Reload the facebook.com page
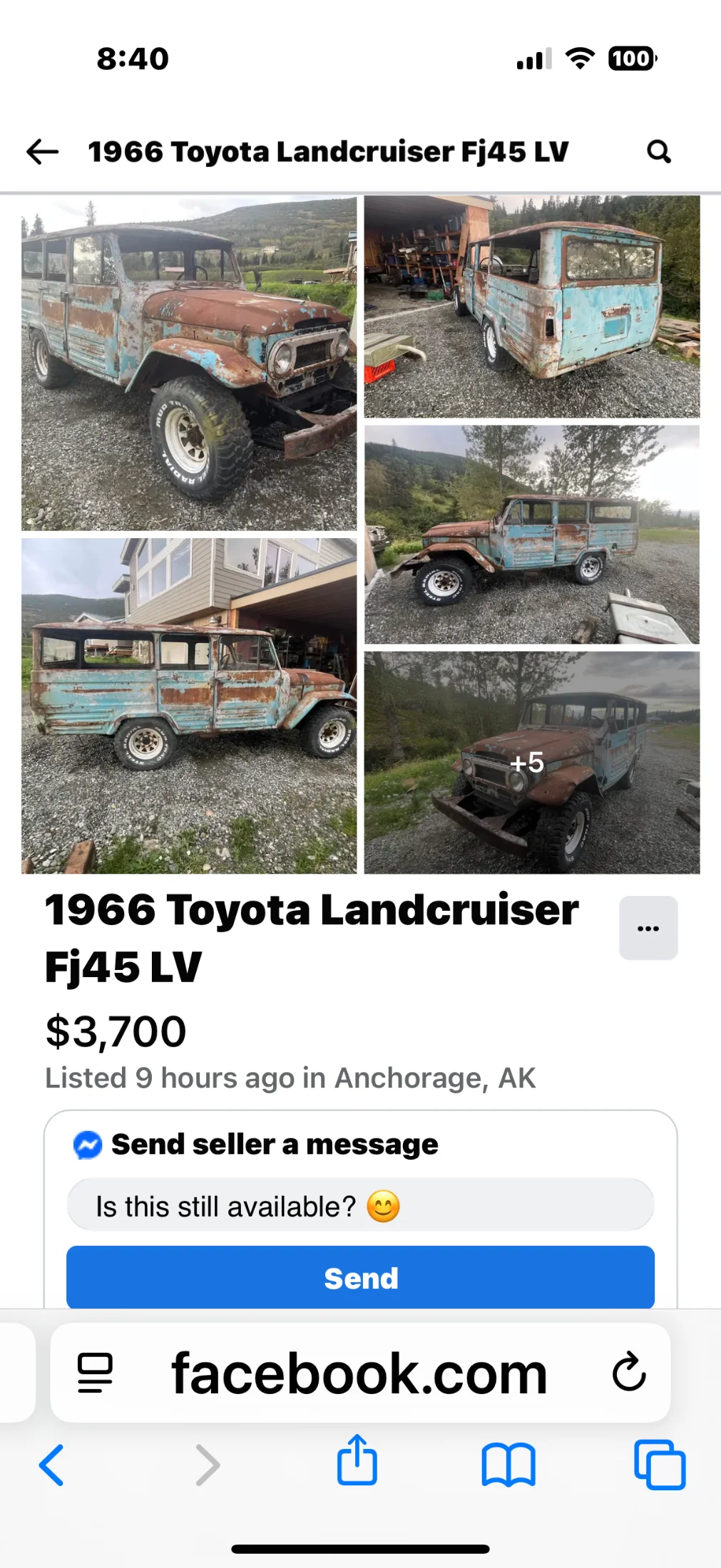Viewport: 721px width, 1568px height. coord(628,1372)
